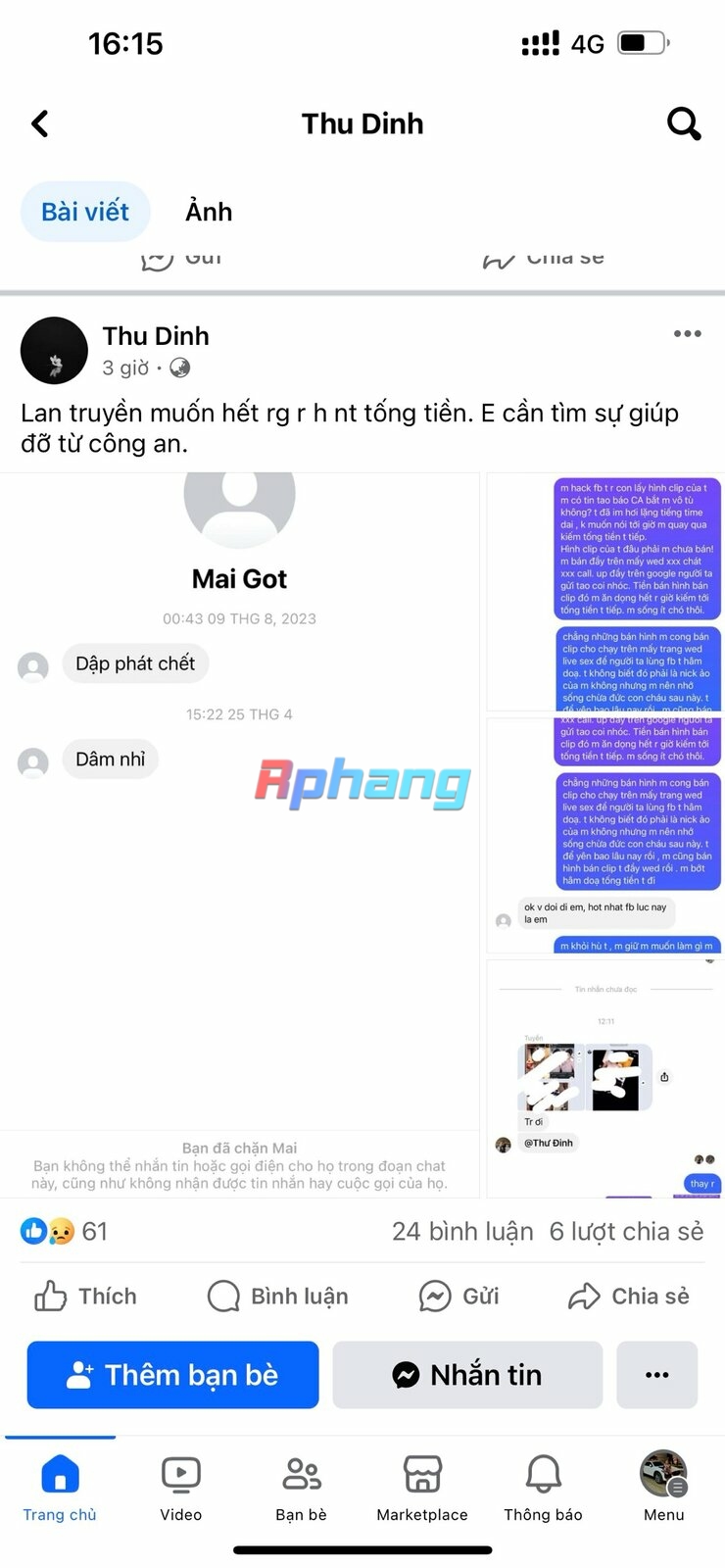Like the post with Thích
Viewport: 725px width, 1568px height.
click(86, 1296)
